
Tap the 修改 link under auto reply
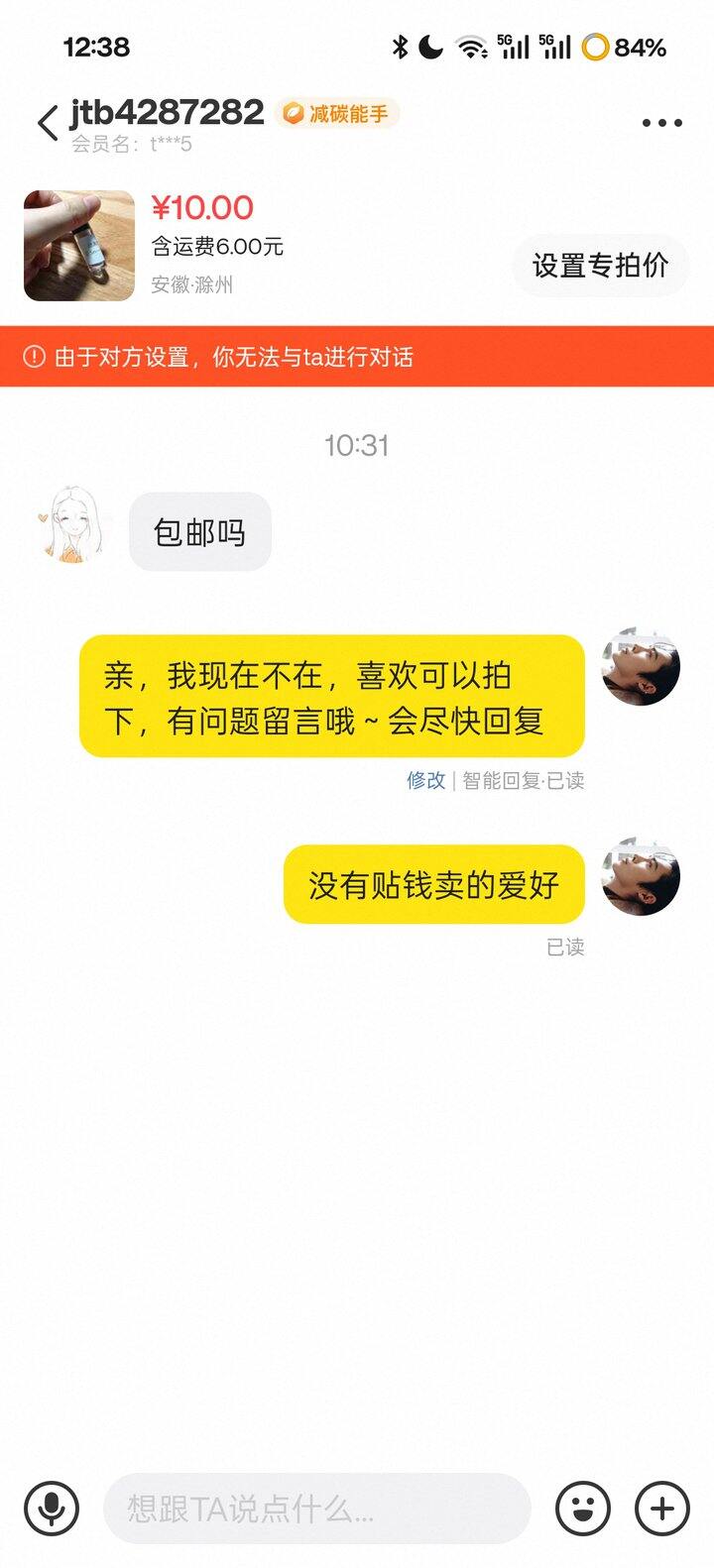coord(425,780)
